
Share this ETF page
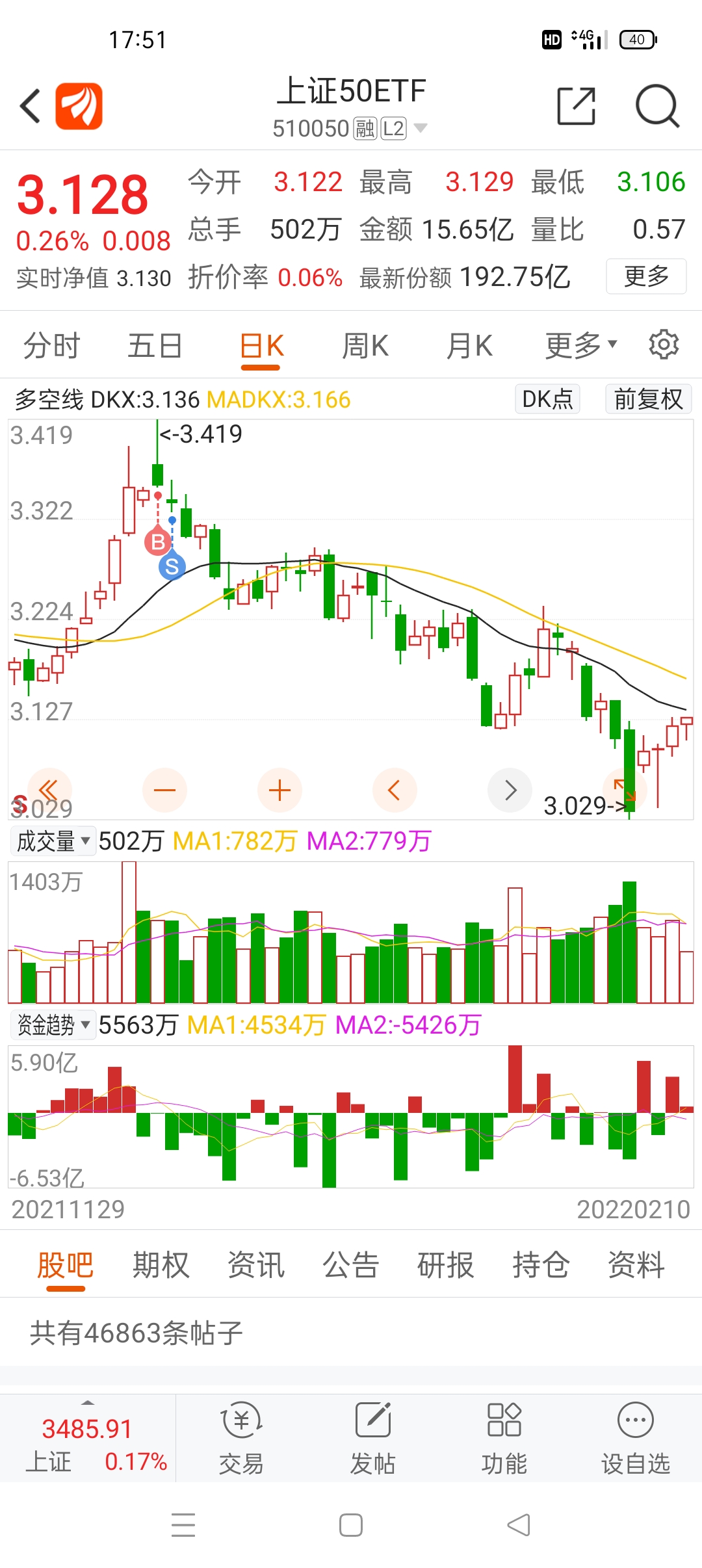577,106
